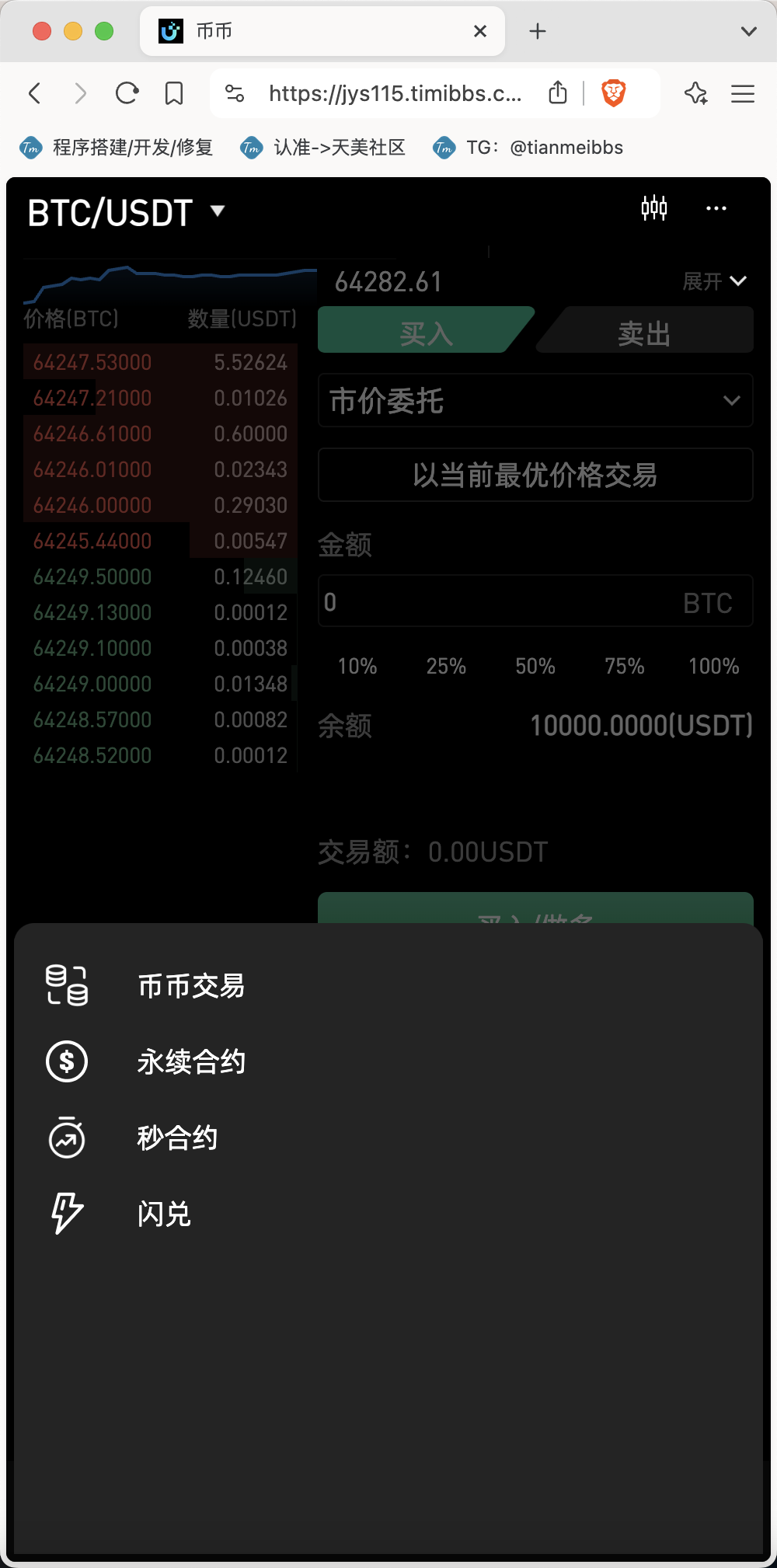Focus the URL address field
Viewport: 777px width, 1568px height.
pyautogui.click(x=395, y=94)
